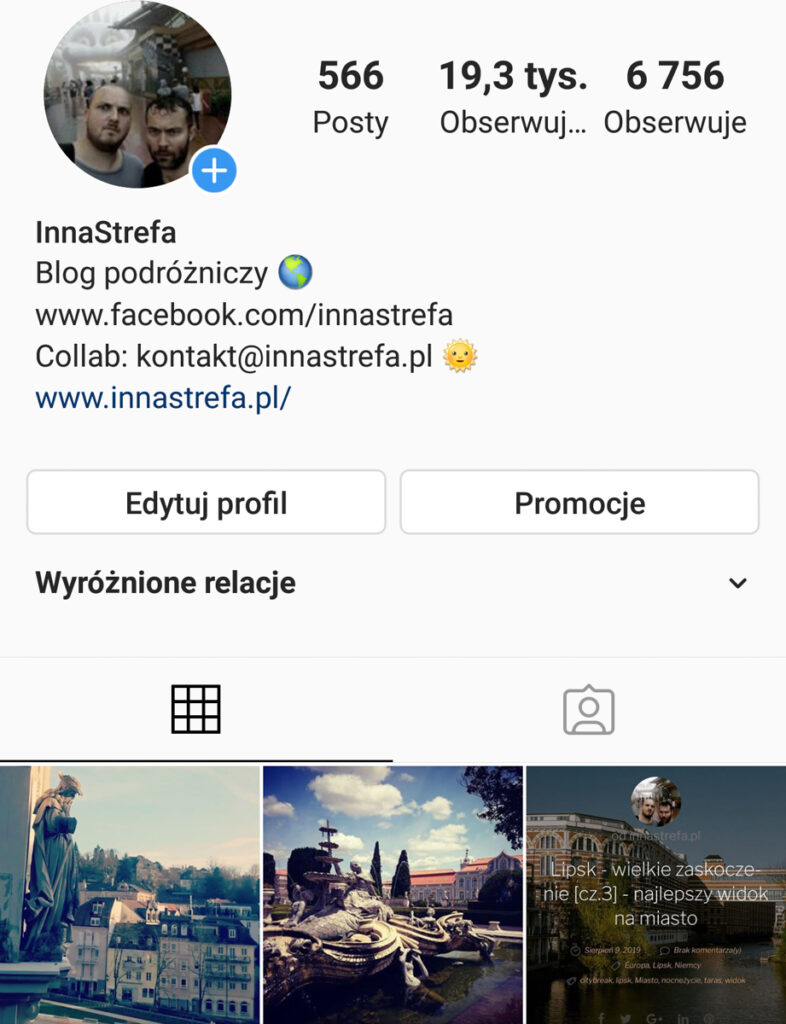Image resolution: width=786 pixels, height=1024 pixels.
Task: Switch to the tagged photos tab
Action: 588,710
